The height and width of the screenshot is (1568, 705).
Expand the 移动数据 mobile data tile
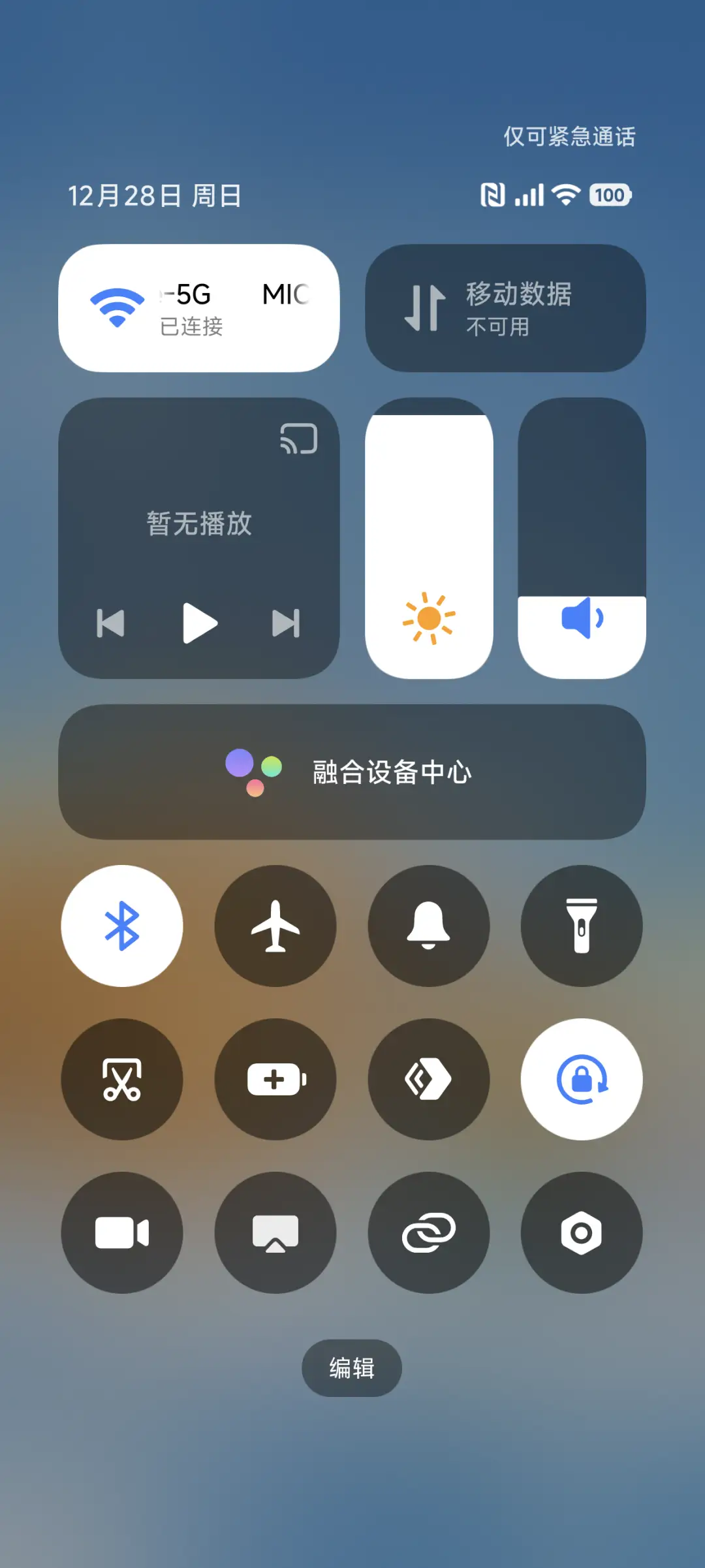point(506,307)
